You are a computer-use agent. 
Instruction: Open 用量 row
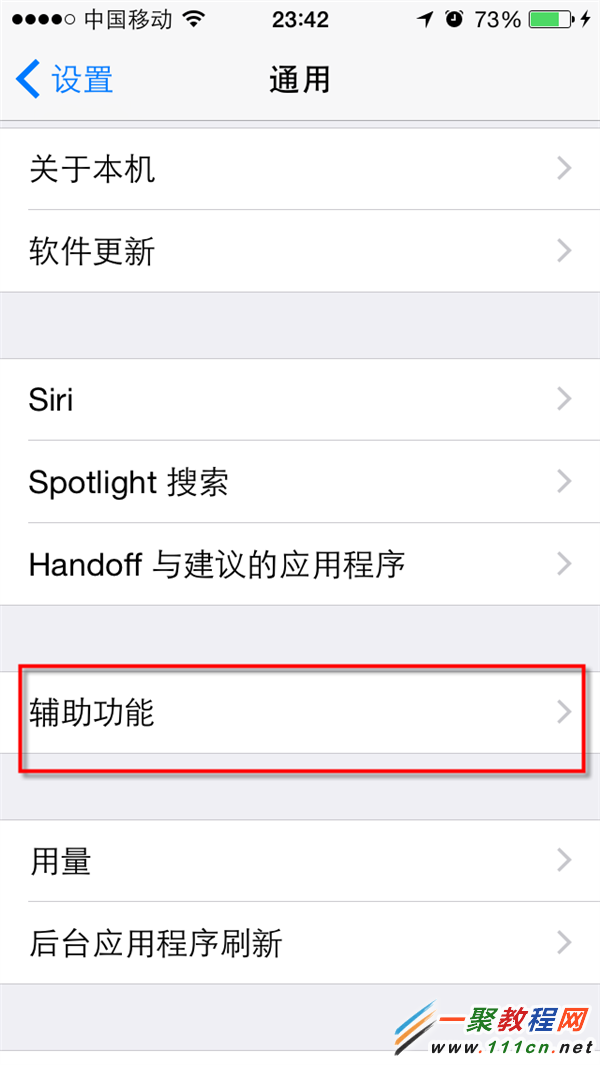point(300,860)
